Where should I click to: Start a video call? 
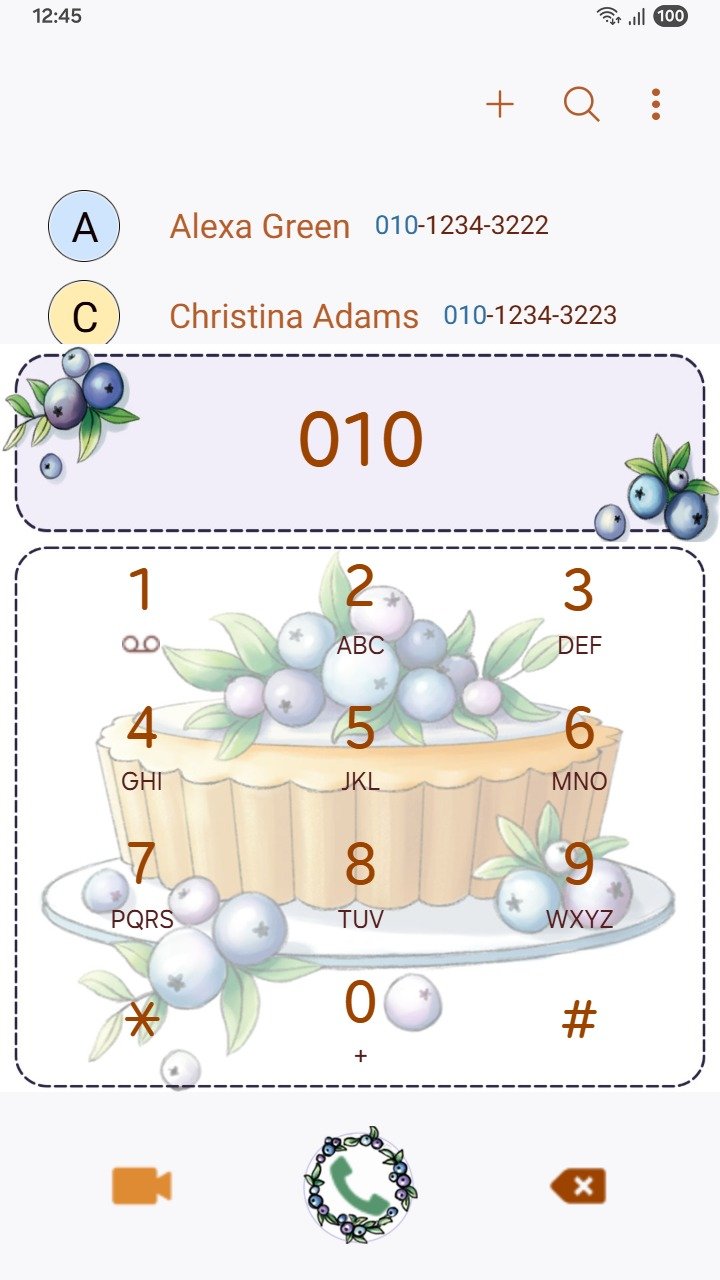(142, 1187)
